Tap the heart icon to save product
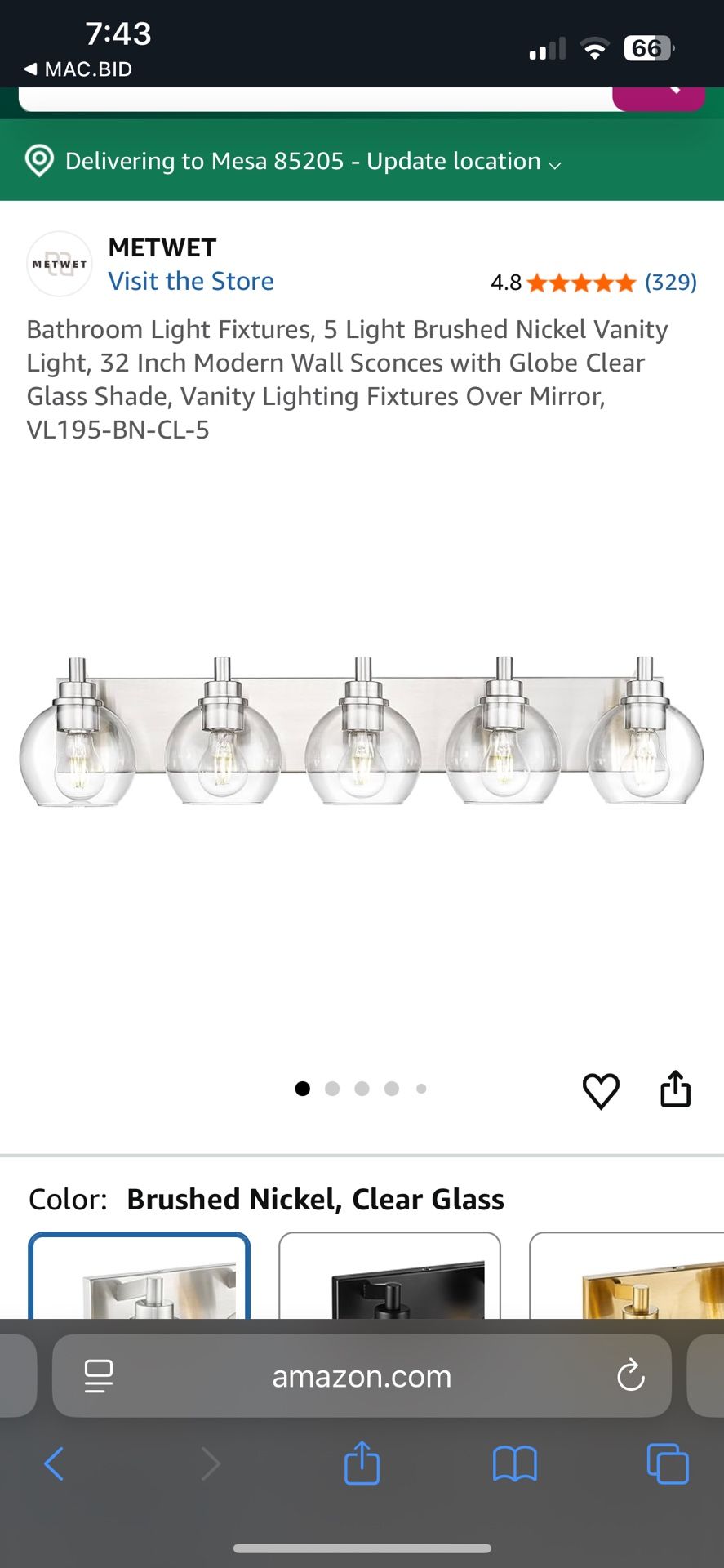The height and width of the screenshot is (1568, 724). coord(602,1090)
